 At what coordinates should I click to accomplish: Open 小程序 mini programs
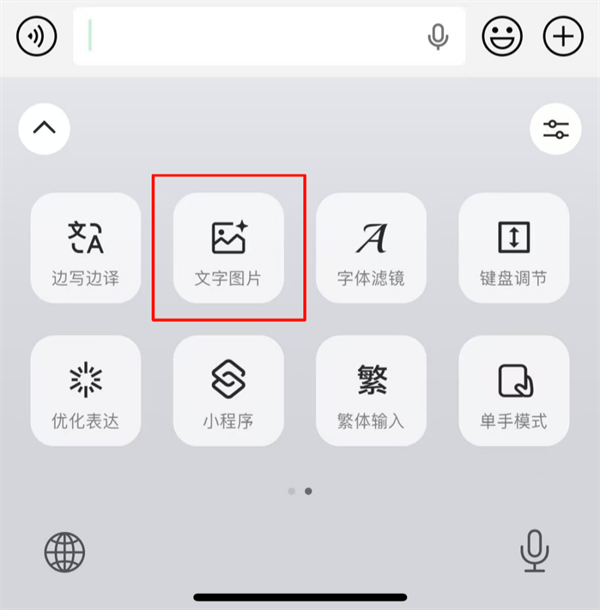point(228,390)
